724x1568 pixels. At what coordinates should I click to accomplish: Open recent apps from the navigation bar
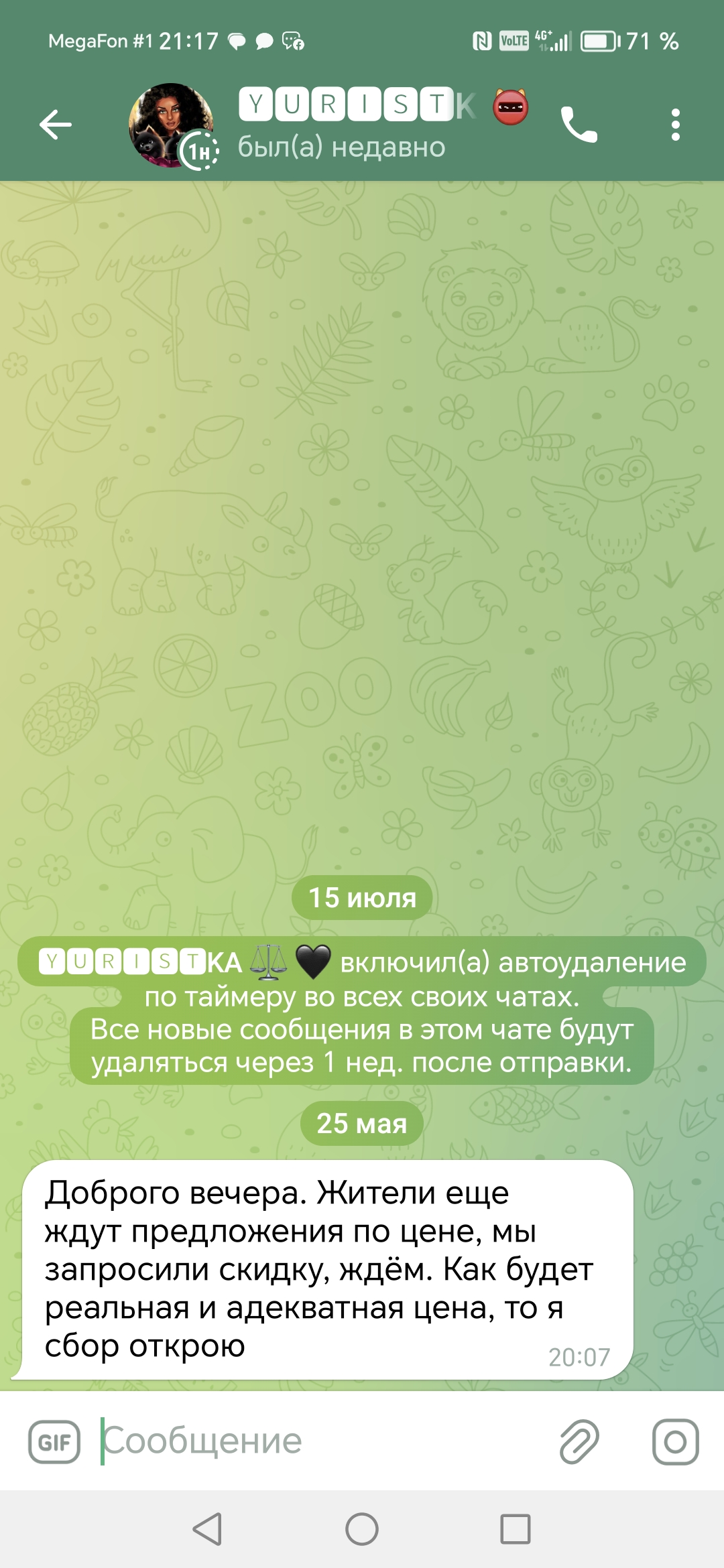coord(516,1529)
